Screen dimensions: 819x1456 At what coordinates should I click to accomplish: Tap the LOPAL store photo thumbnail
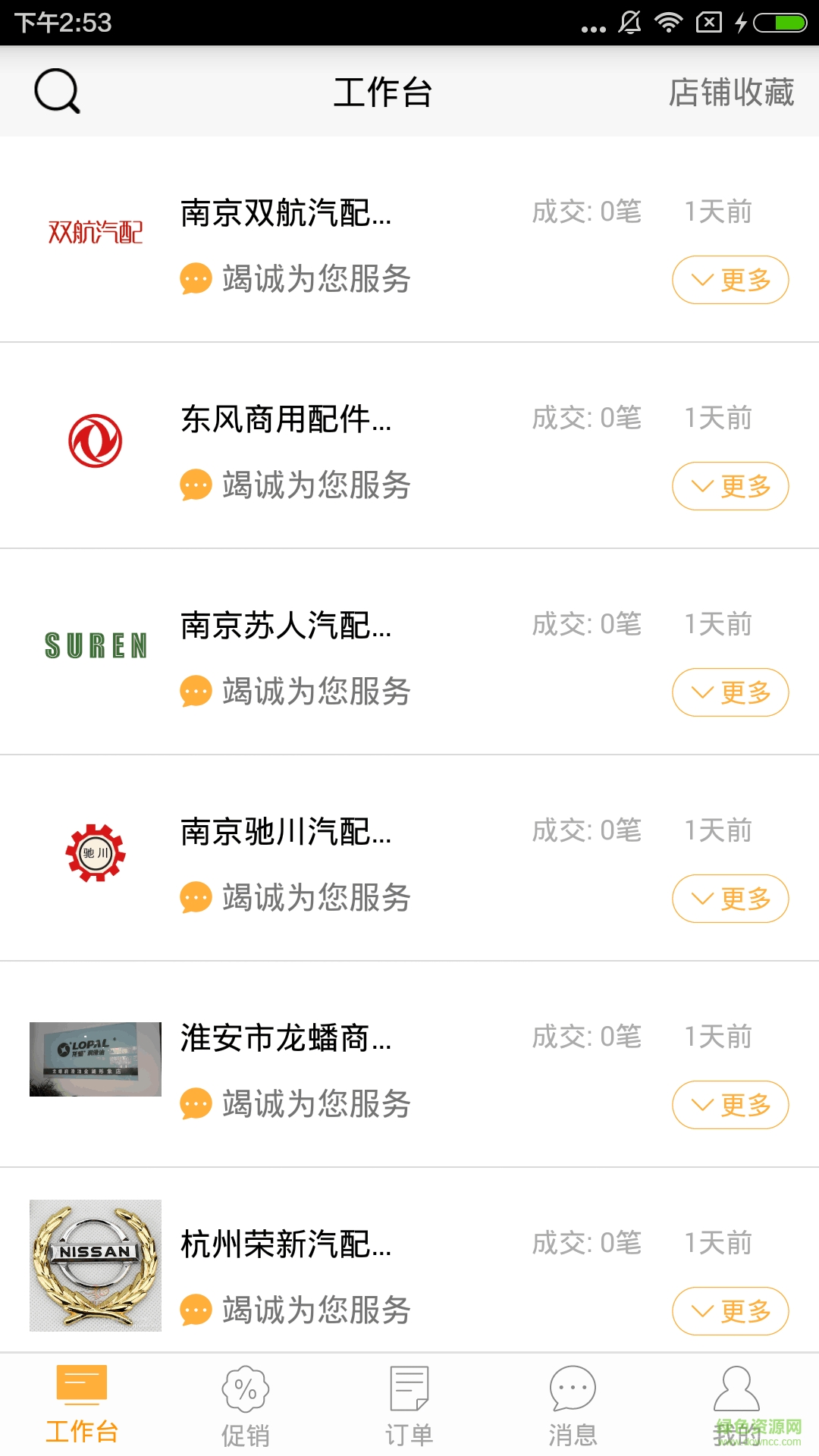point(95,1059)
